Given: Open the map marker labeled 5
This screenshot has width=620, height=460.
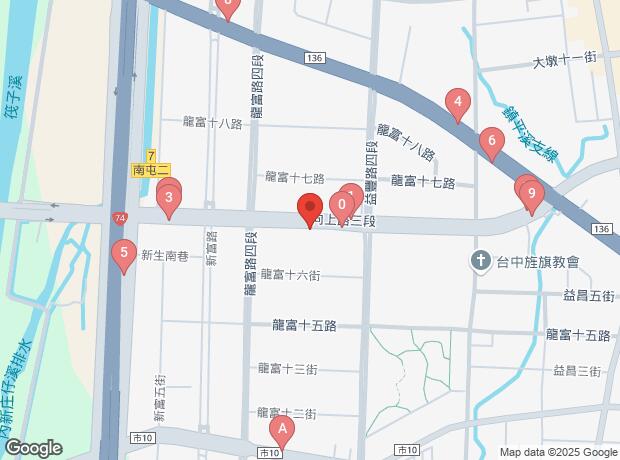Looking at the screenshot, I should tap(123, 254).
